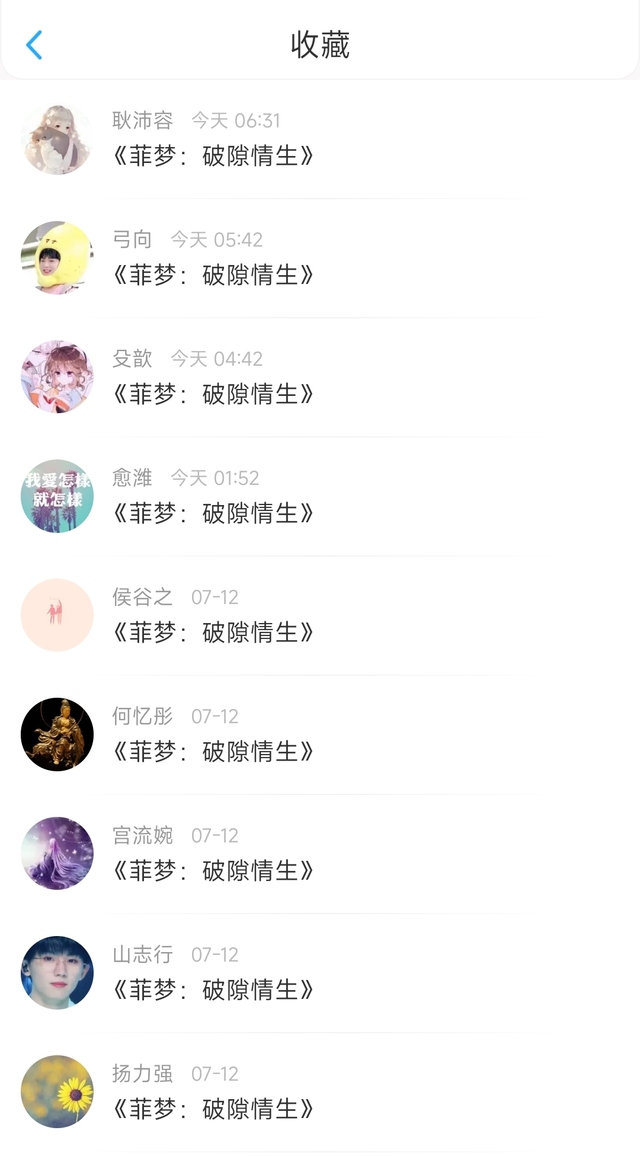Open the favorite from 弓向
Screen dimensions: 640x1156
tap(214, 275)
